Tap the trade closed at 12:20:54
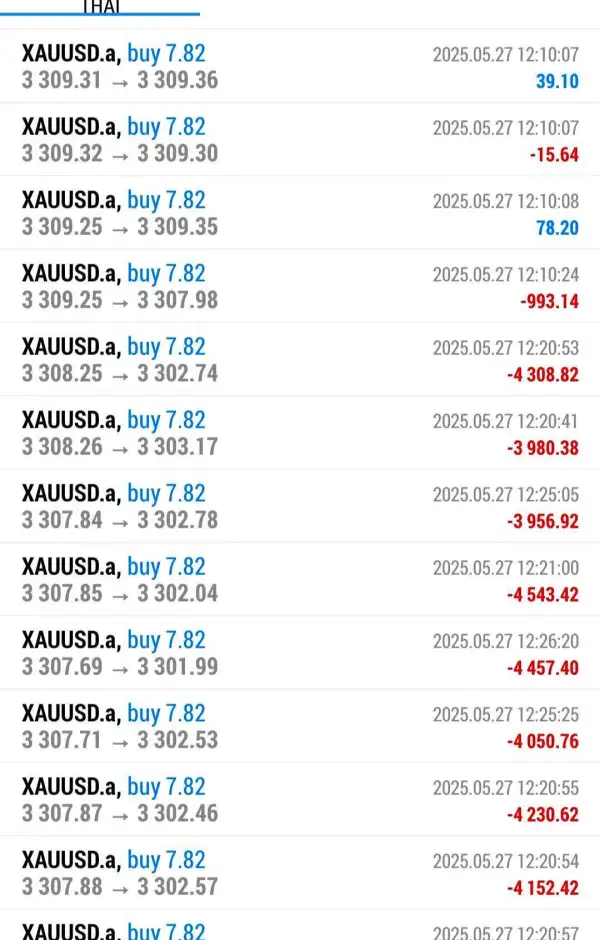Viewport: 600px width, 940px height. [300, 873]
